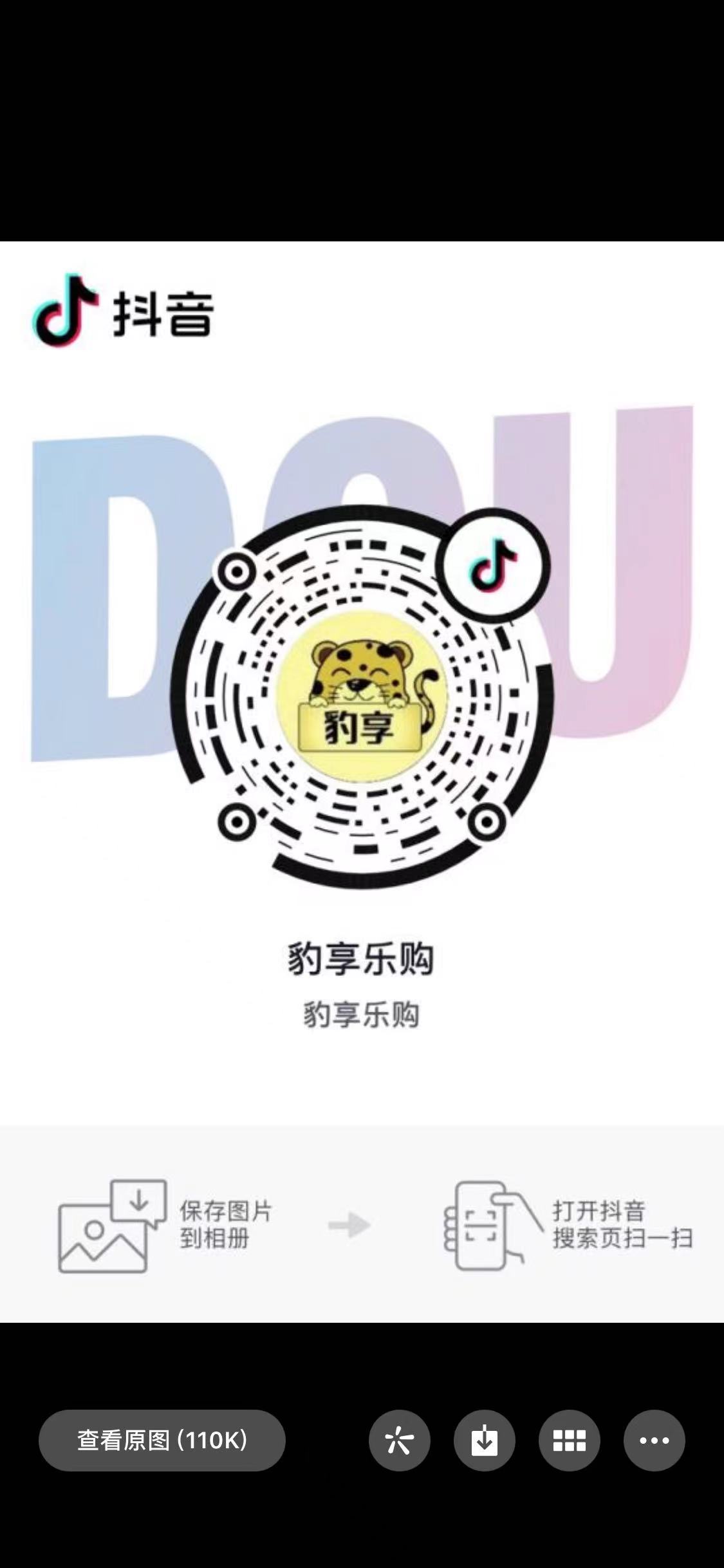Open the share sparkle icon

coord(399,1441)
